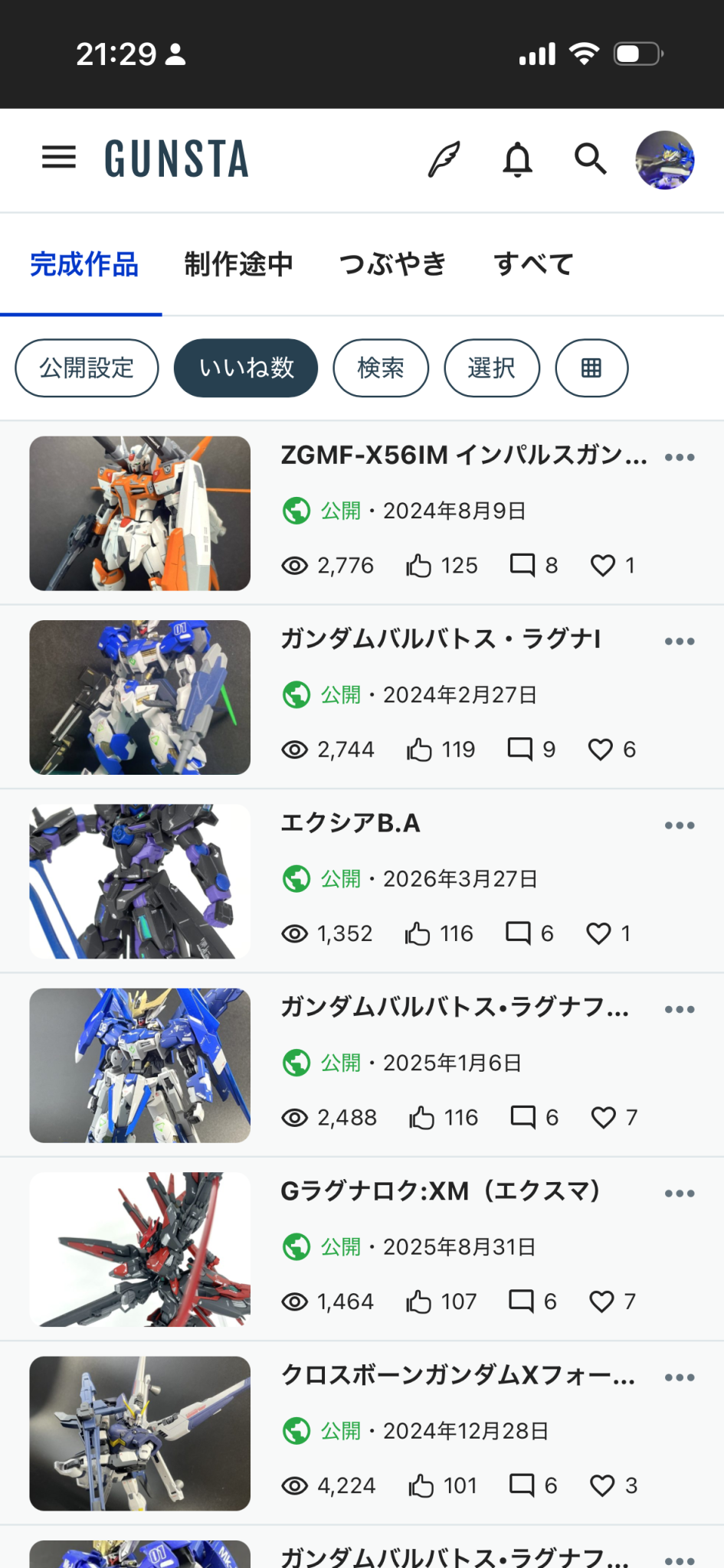Switch to grid view layout
724x1568 pixels.
tap(591, 368)
